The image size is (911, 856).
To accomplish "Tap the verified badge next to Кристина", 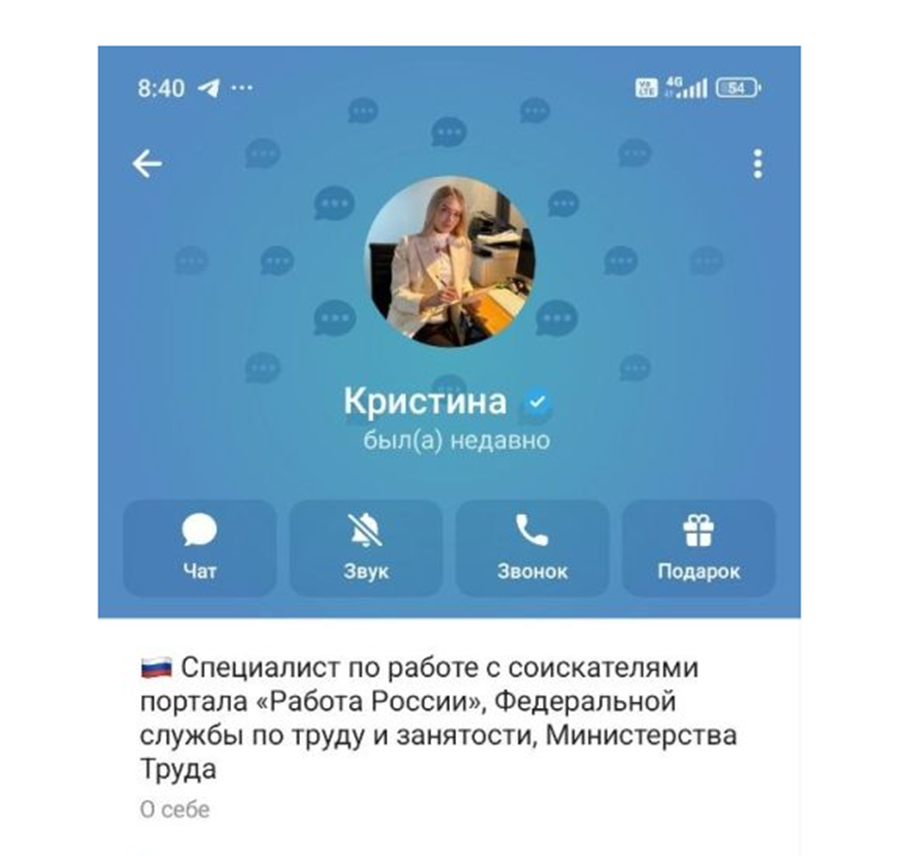I will point(540,402).
